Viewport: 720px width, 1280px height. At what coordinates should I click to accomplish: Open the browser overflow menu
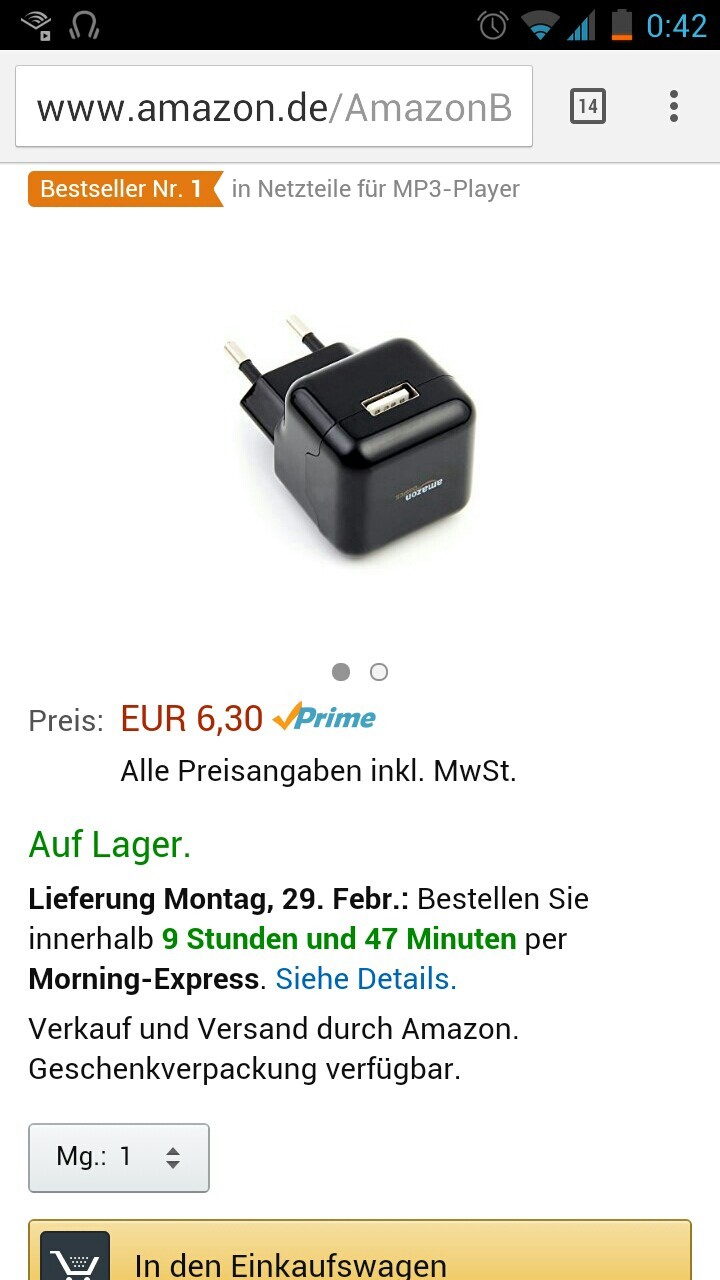(x=674, y=106)
